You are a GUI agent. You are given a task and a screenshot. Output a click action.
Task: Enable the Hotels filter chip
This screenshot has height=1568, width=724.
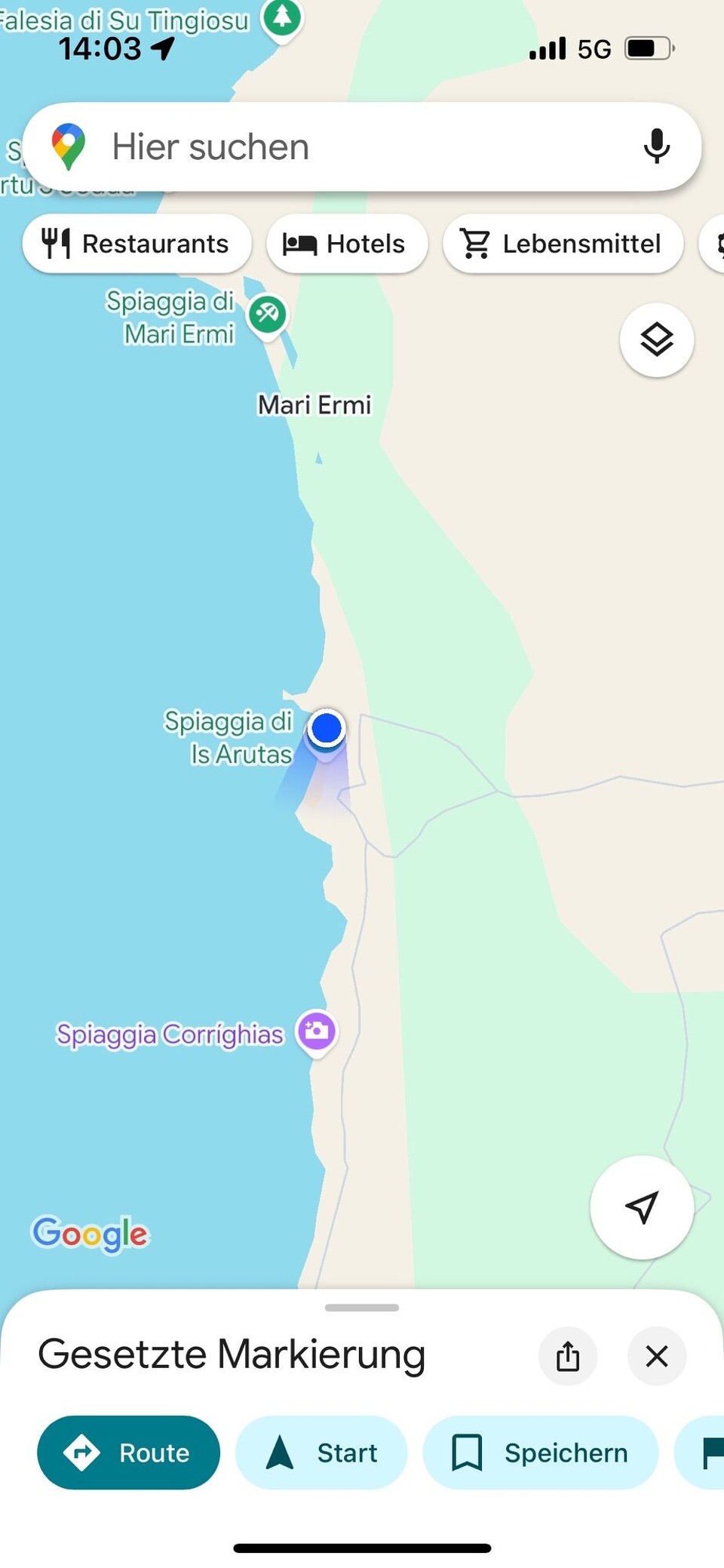(x=347, y=243)
